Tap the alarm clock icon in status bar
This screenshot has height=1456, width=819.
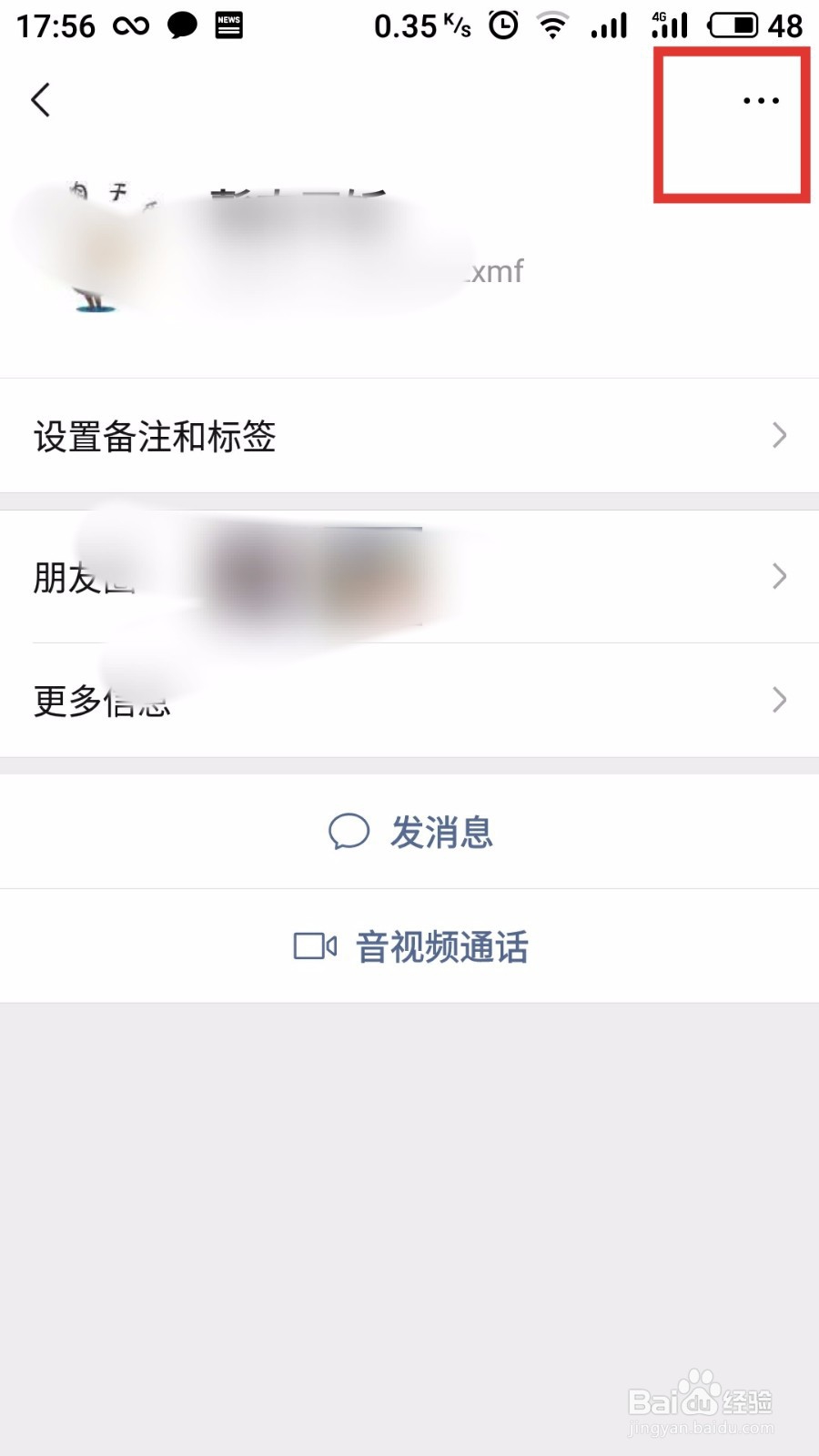tap(501, 25)
